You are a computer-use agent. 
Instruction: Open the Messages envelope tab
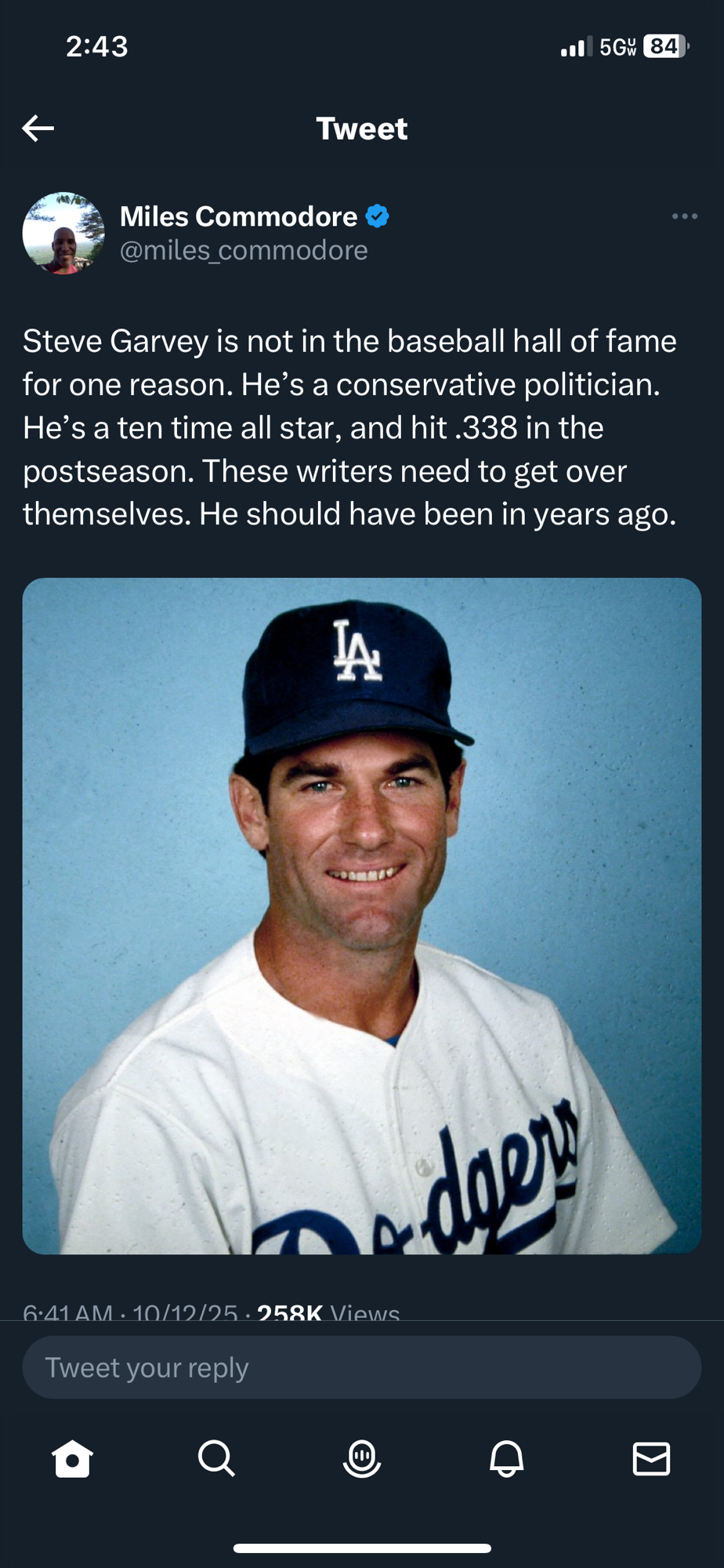point(651,1458)
